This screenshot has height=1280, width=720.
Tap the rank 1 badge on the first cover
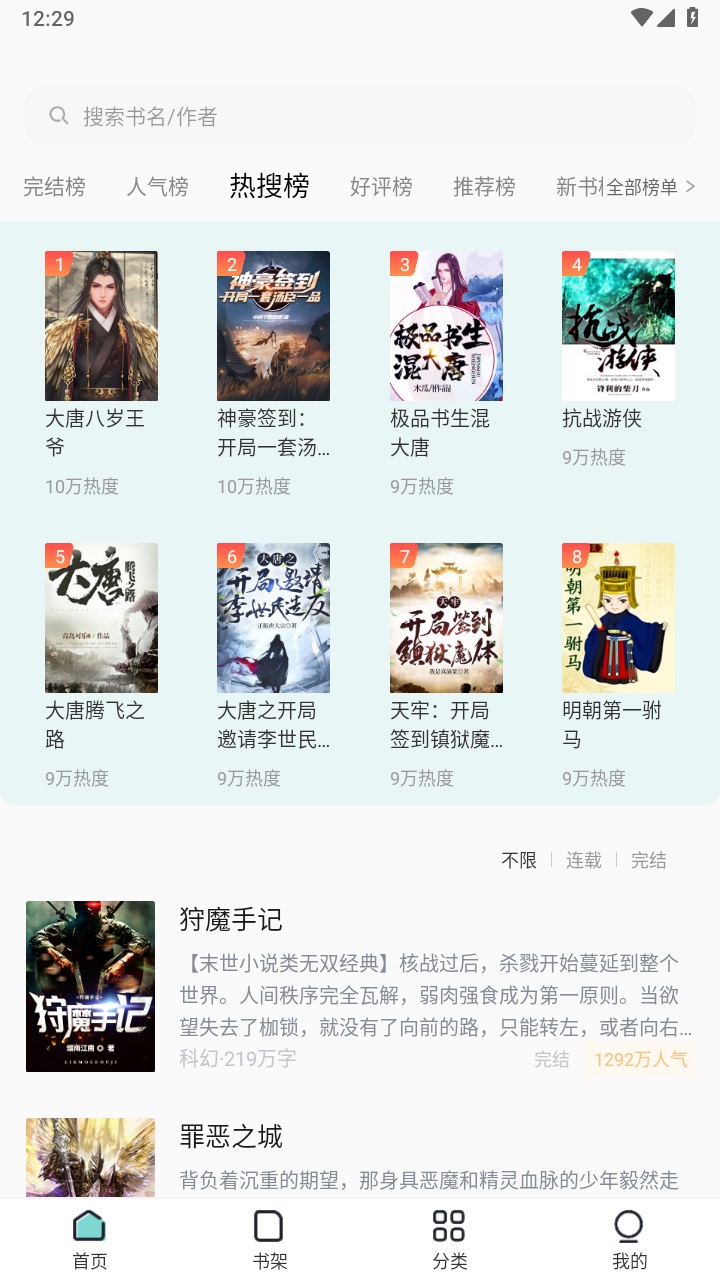coord(57,263)
